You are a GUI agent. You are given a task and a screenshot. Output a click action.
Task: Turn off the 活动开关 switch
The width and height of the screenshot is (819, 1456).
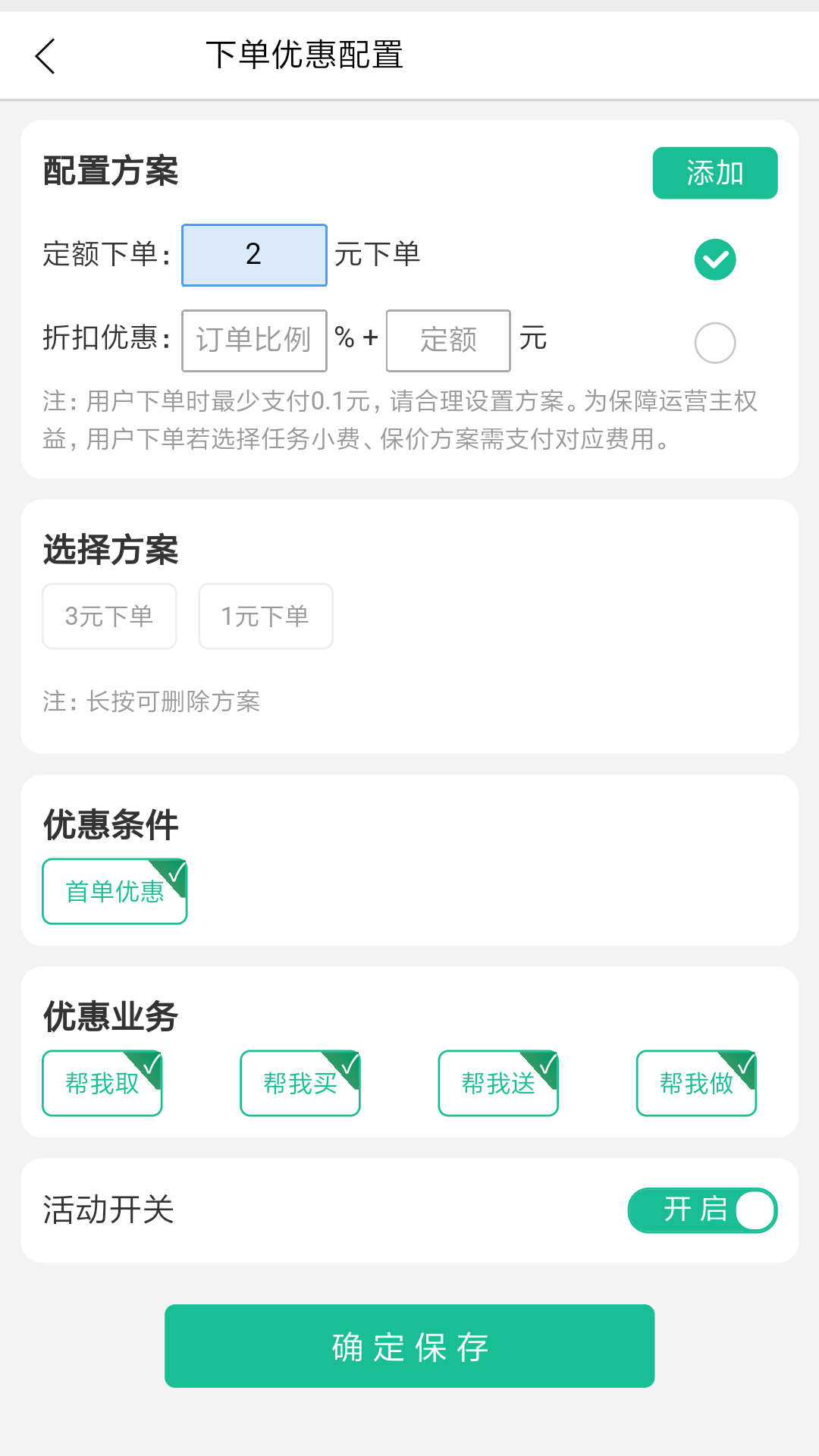click(x=702, y=1210)
